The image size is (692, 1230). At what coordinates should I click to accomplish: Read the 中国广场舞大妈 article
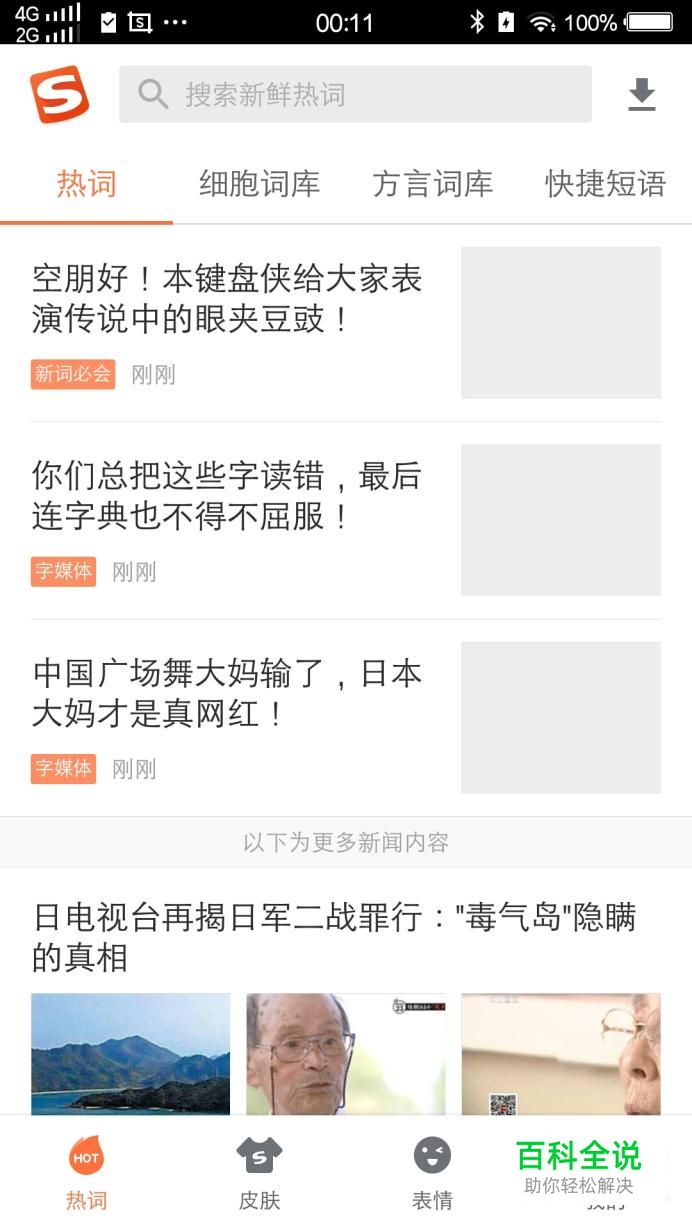[227, 693]
